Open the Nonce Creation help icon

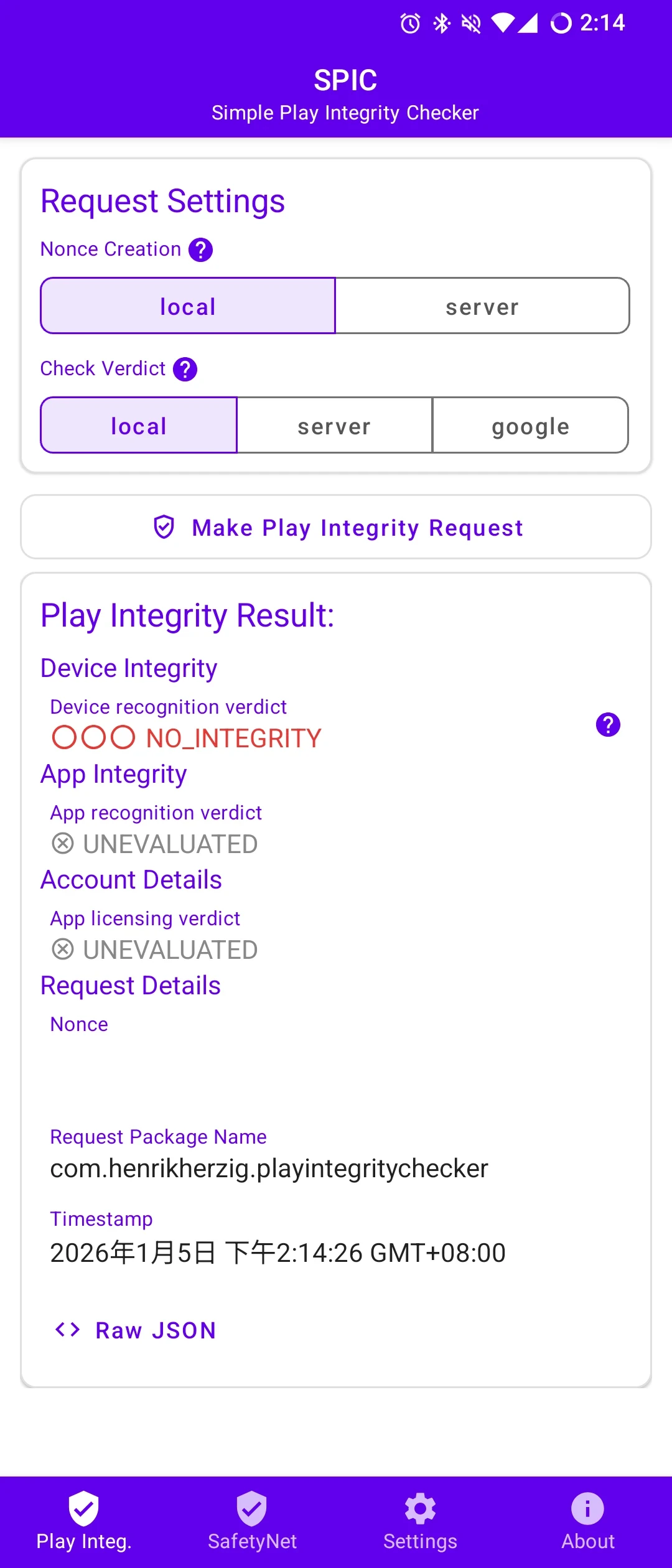tap(200, 250)
